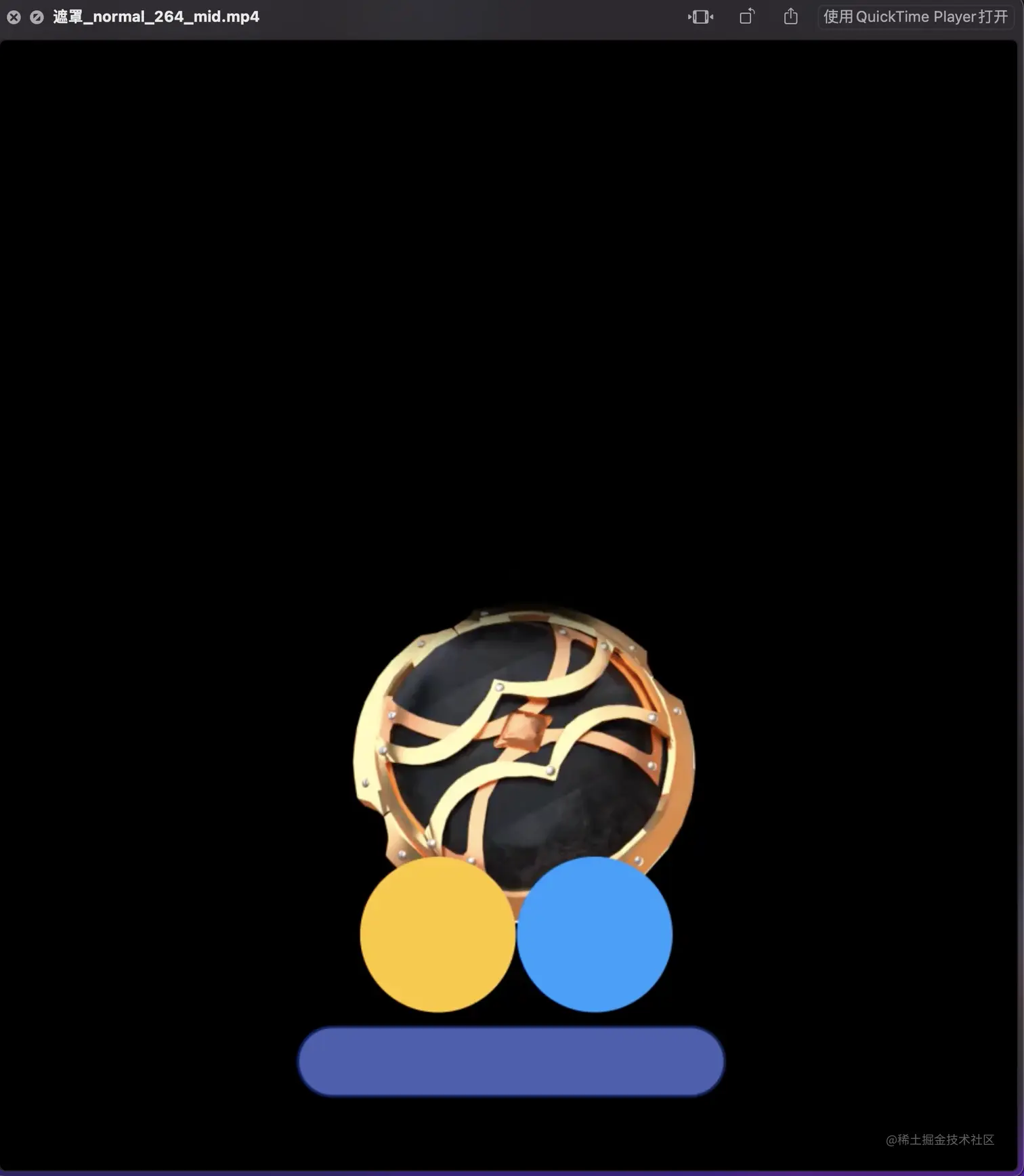
Task: Share the mp4 file
Action: tap(790, 17)
